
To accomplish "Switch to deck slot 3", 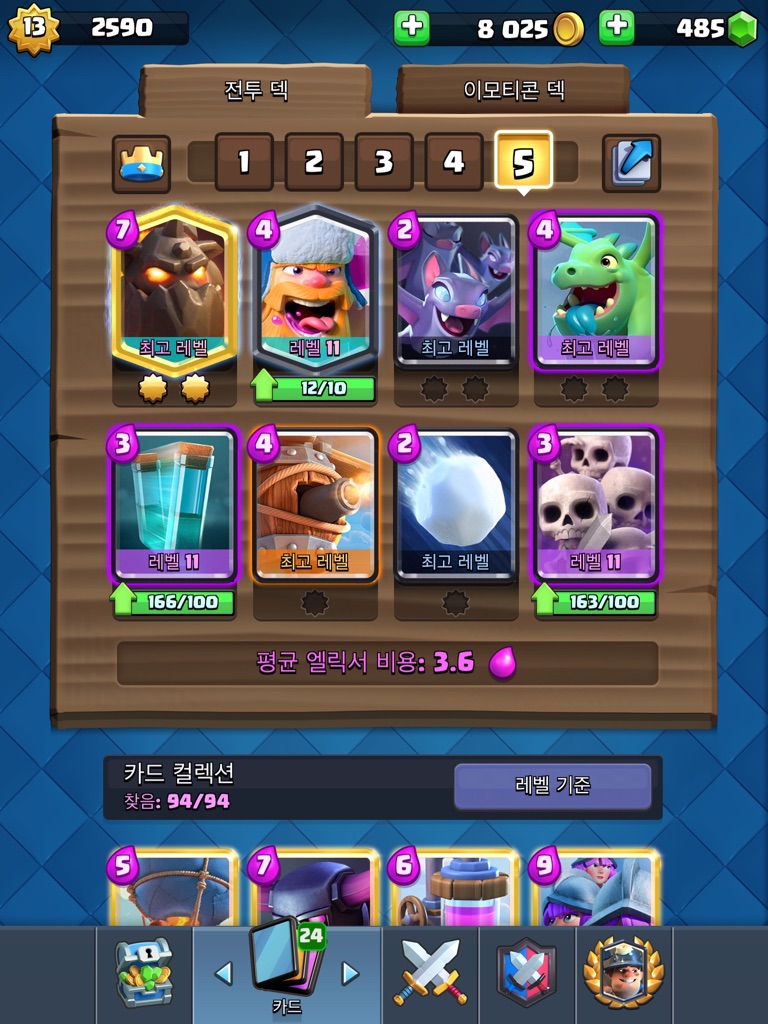I will click(383, 162).
